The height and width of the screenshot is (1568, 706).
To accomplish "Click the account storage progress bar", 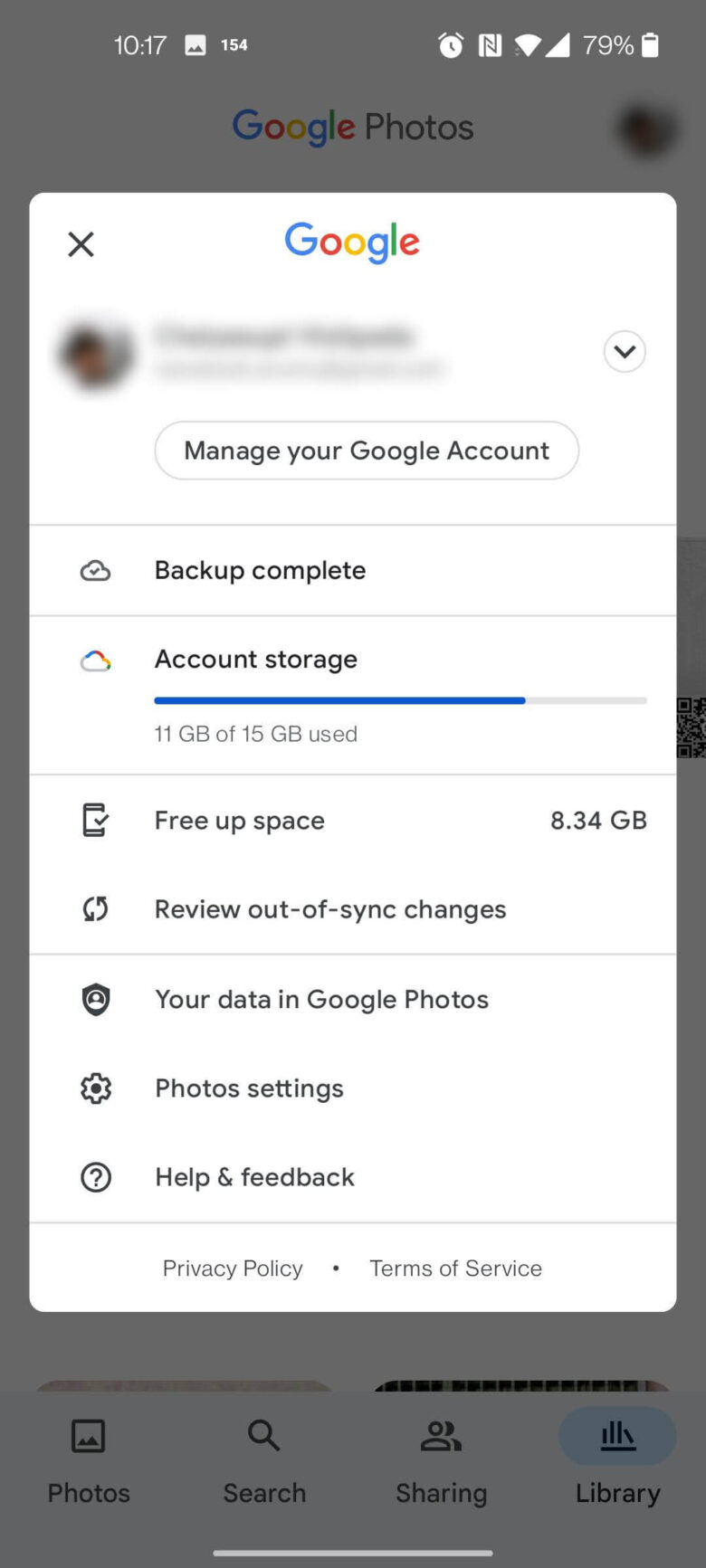I will (x=400, y=700).
